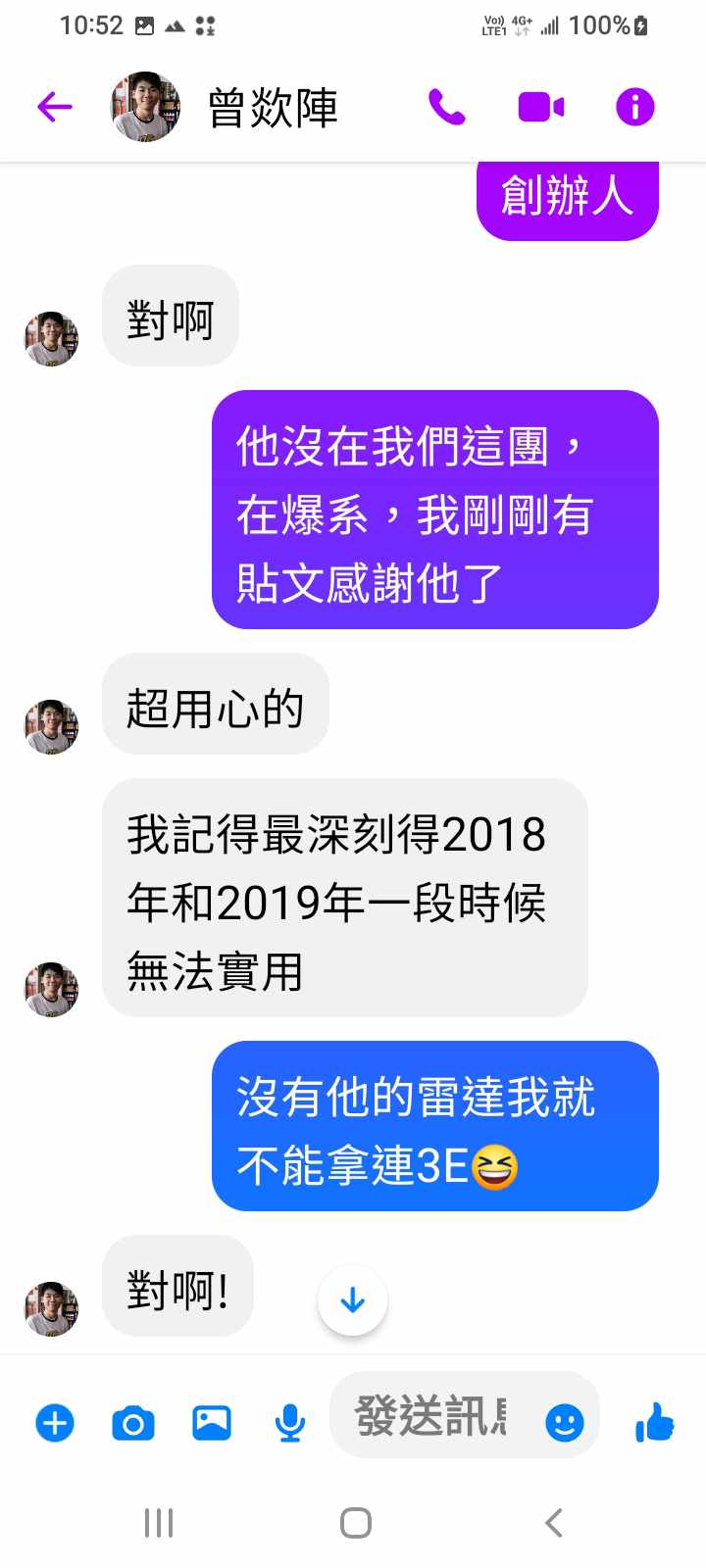Choose a picture from the gallery
The image size is (706, 1568).
click(212, 1422)
